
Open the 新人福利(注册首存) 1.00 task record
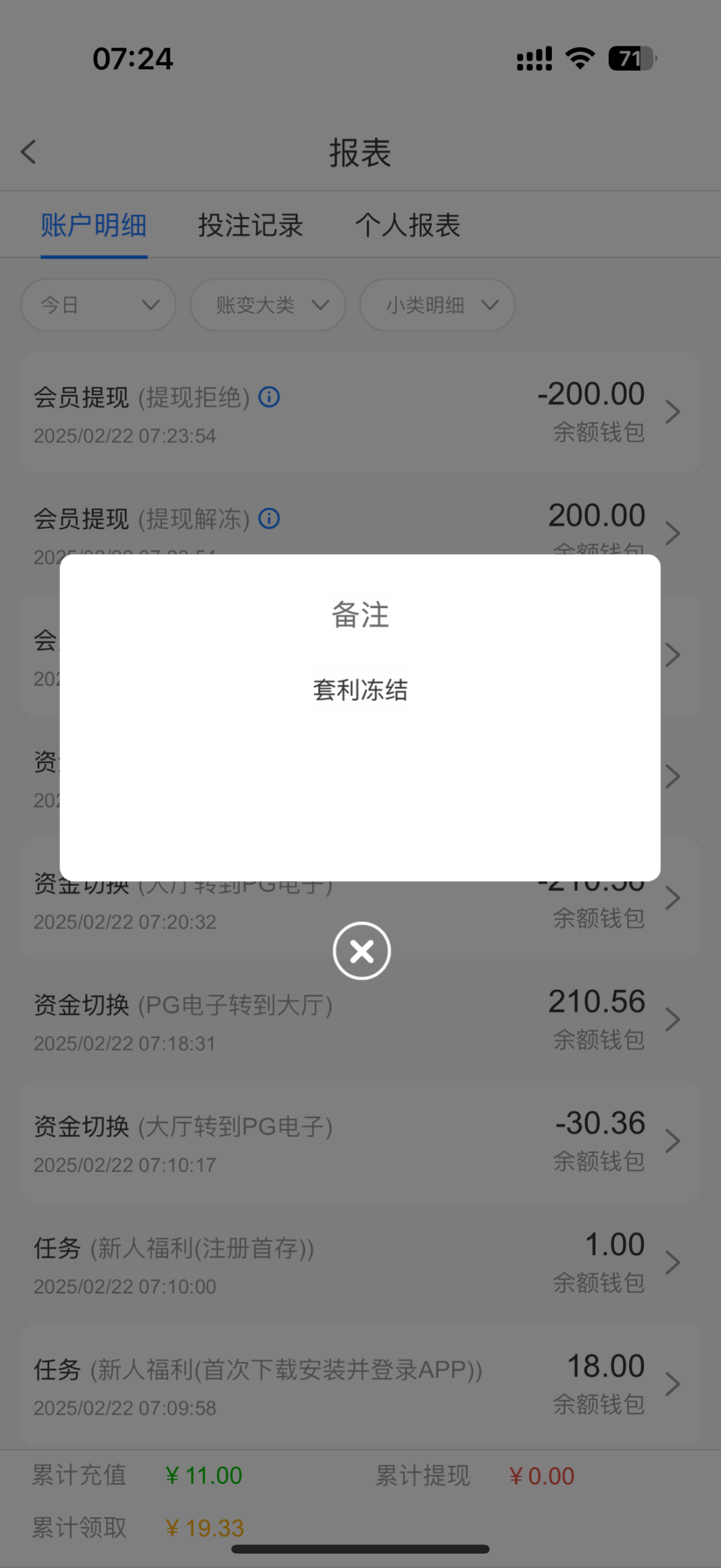[360, 1263]
